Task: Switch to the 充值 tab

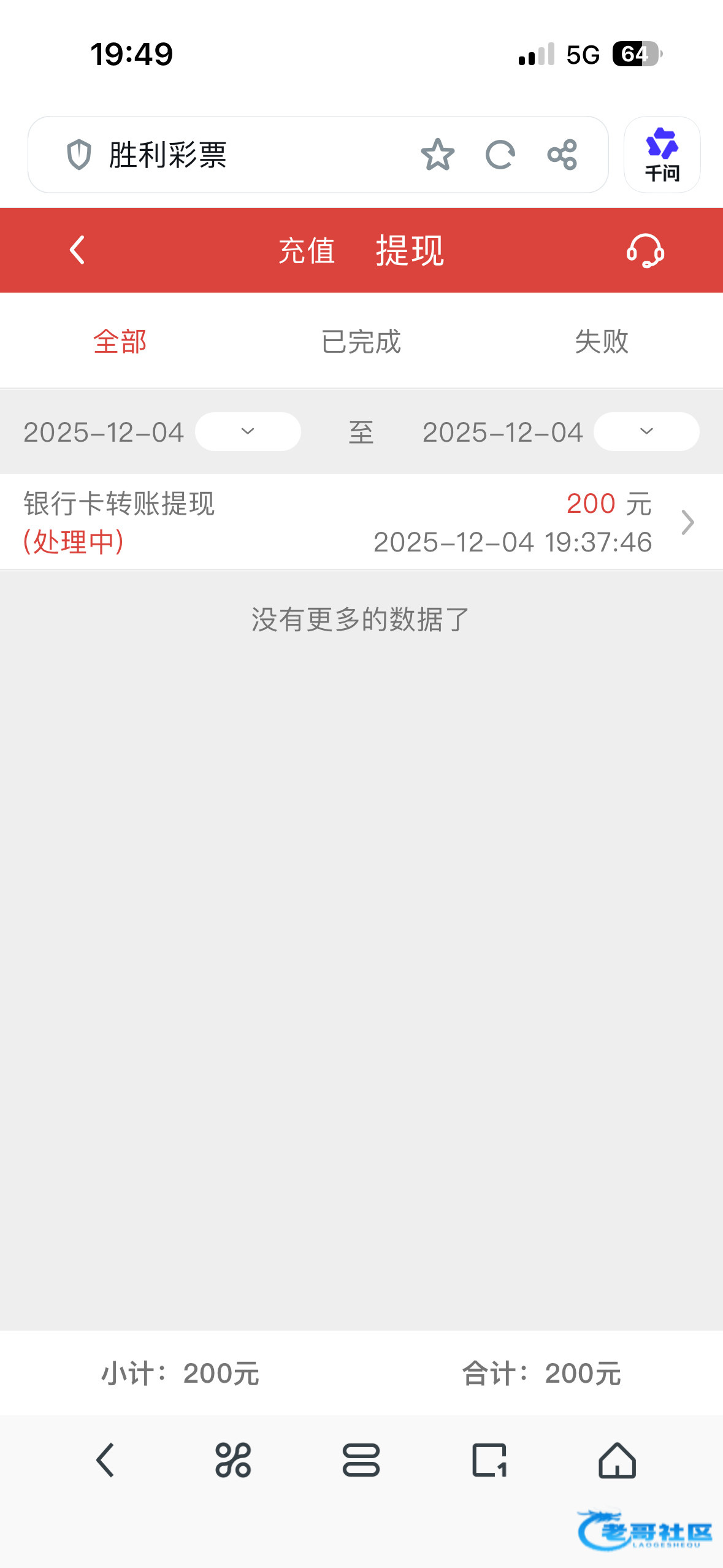Action: (x=307, y=251)
